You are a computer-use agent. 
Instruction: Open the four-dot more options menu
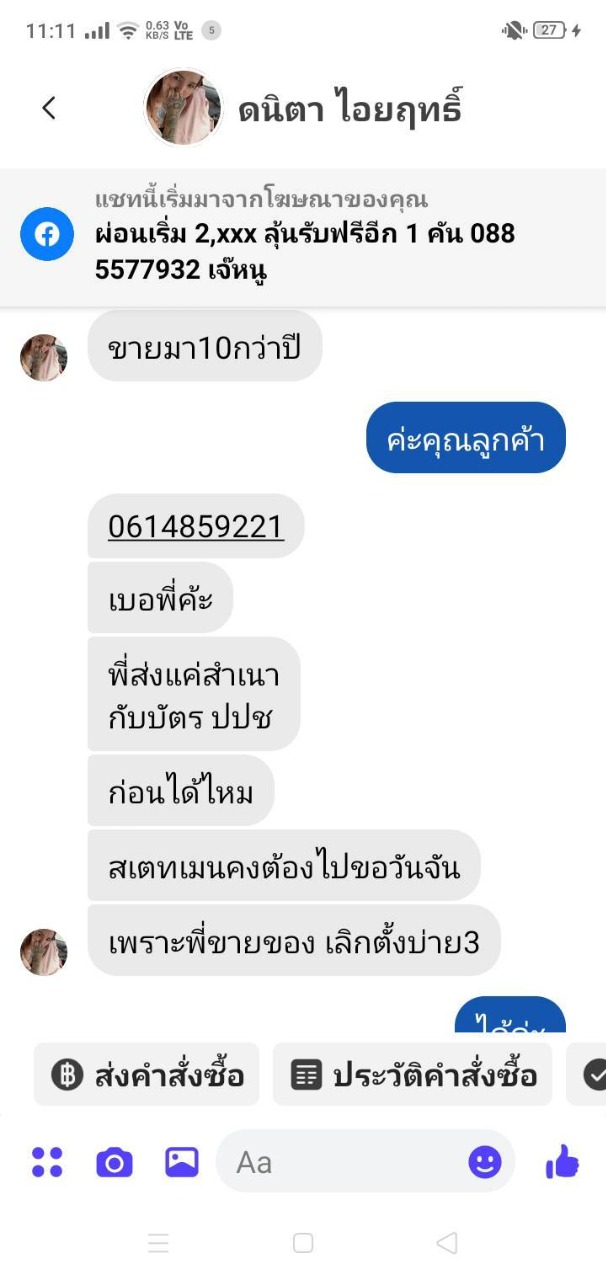coord(47,1162)
